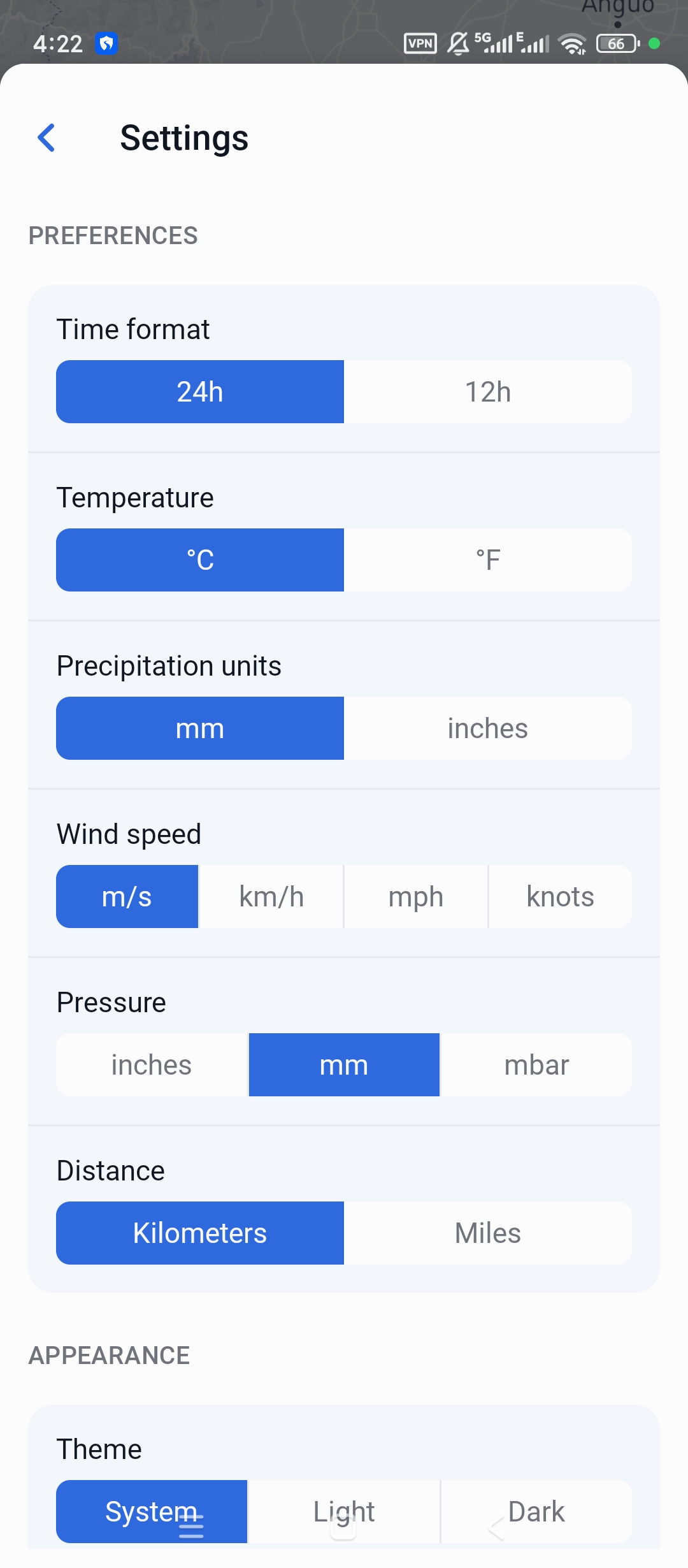This screenshot has width=688, height=1568.
Task: Change pressure unit to mbar
Action: [x=536, y=1064]
